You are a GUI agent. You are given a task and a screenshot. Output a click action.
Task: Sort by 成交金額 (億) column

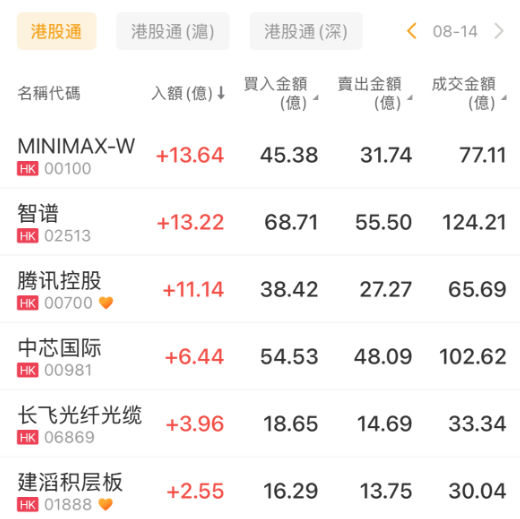[469, 93]
